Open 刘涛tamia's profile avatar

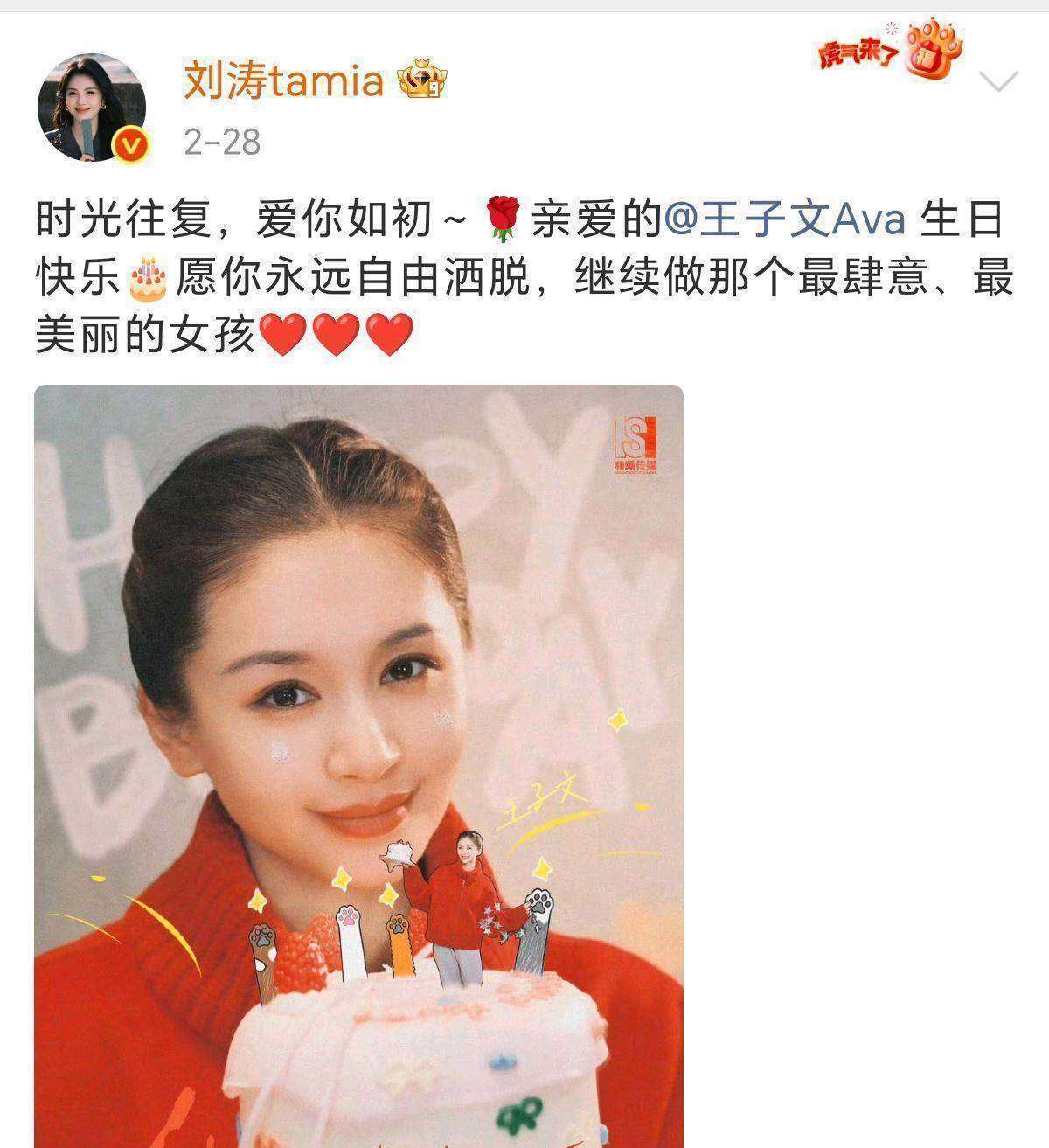pos(91,108)
